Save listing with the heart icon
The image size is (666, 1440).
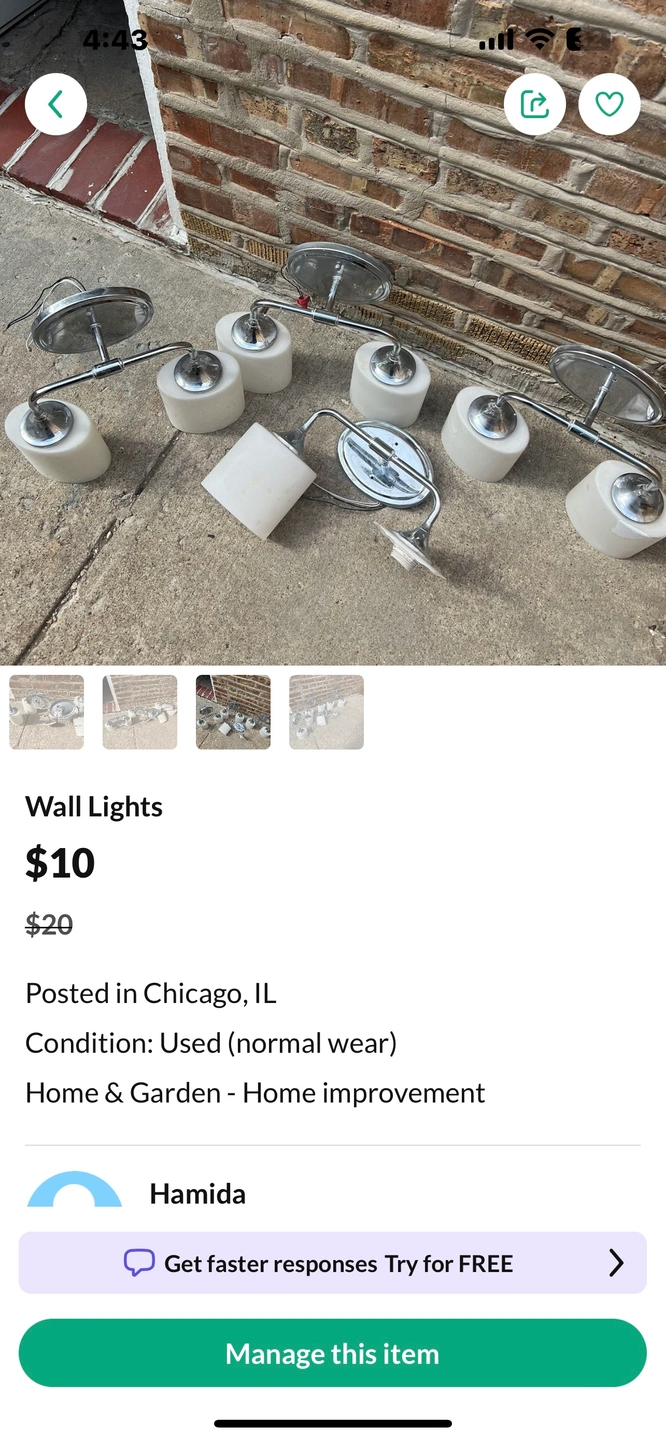pos(609,104)
